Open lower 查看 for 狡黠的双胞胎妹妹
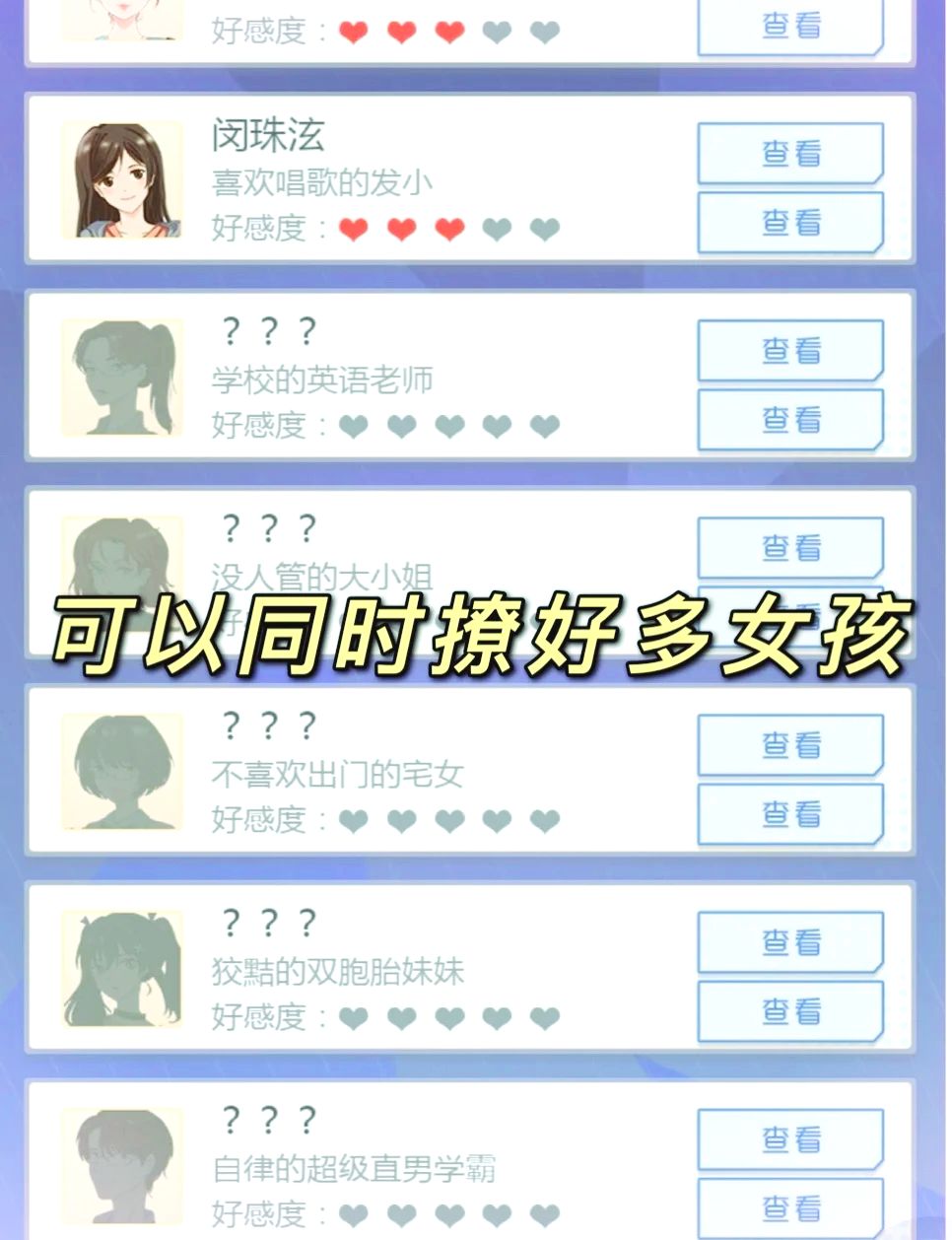Image resolution: width=952 pixels, height=1240 pixels. (790, 1011)
